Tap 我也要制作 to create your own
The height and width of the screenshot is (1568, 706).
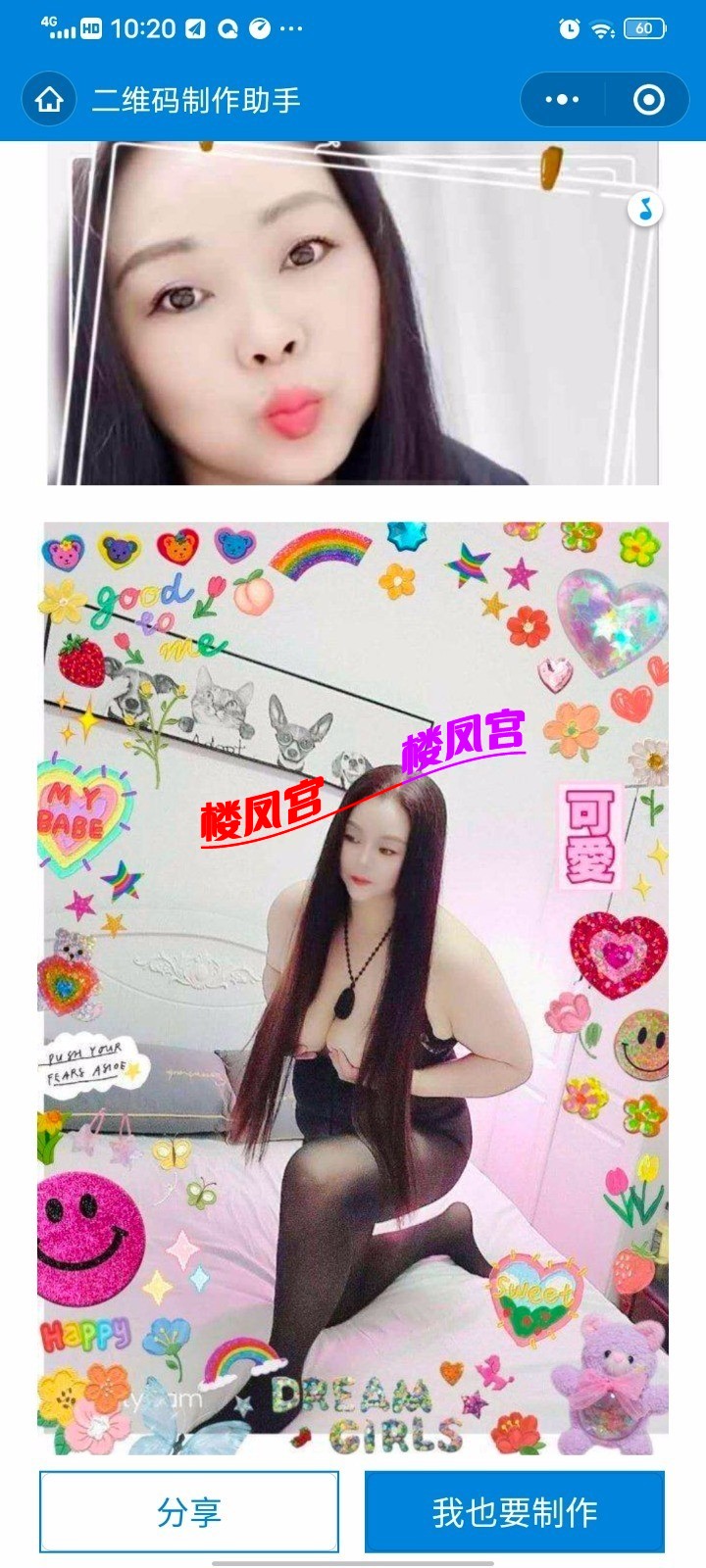click(x=515, y=1511)
